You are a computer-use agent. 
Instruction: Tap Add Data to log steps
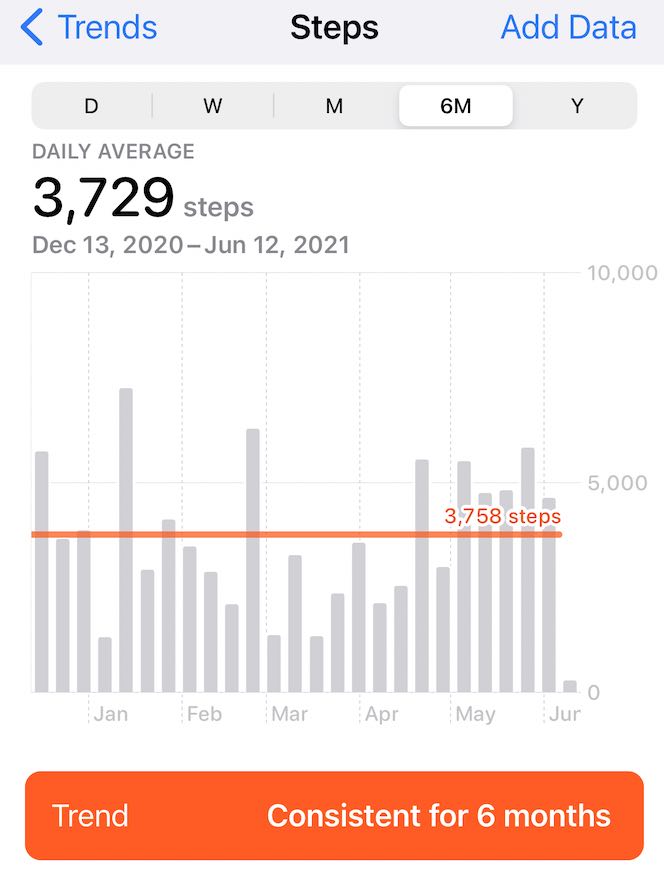click(568, 28)
